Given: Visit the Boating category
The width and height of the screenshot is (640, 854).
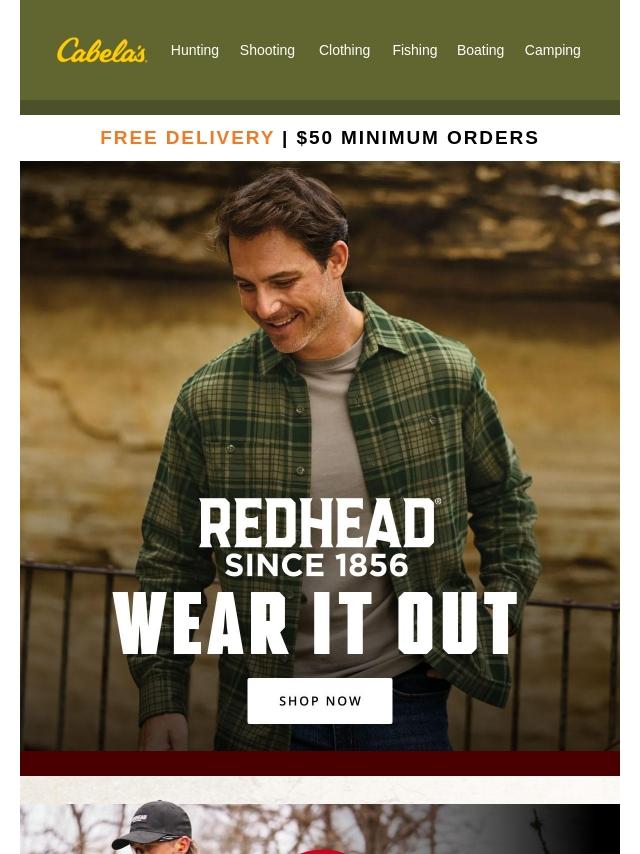Looking at the screenshot, I should coord(480,50).
